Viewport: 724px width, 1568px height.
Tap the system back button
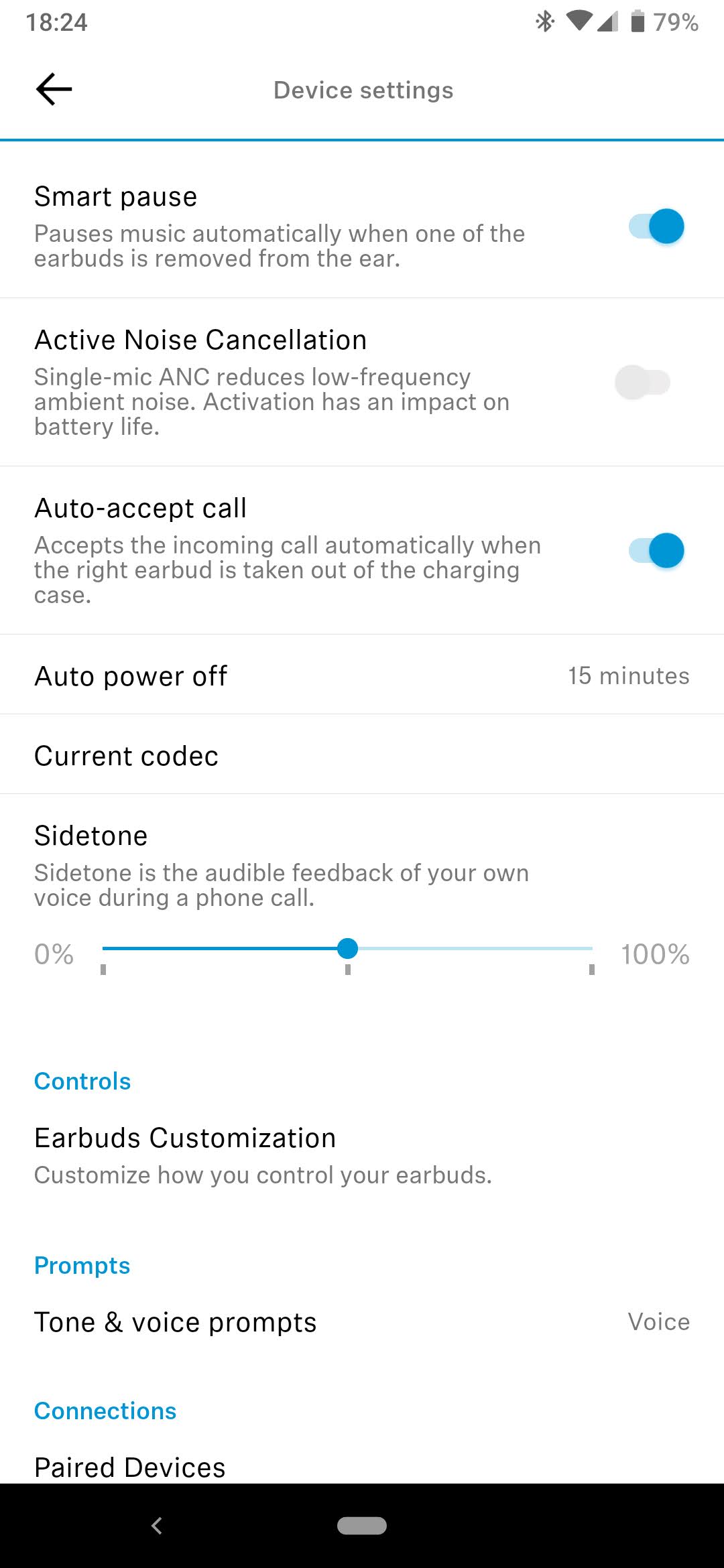point(157,1526)
